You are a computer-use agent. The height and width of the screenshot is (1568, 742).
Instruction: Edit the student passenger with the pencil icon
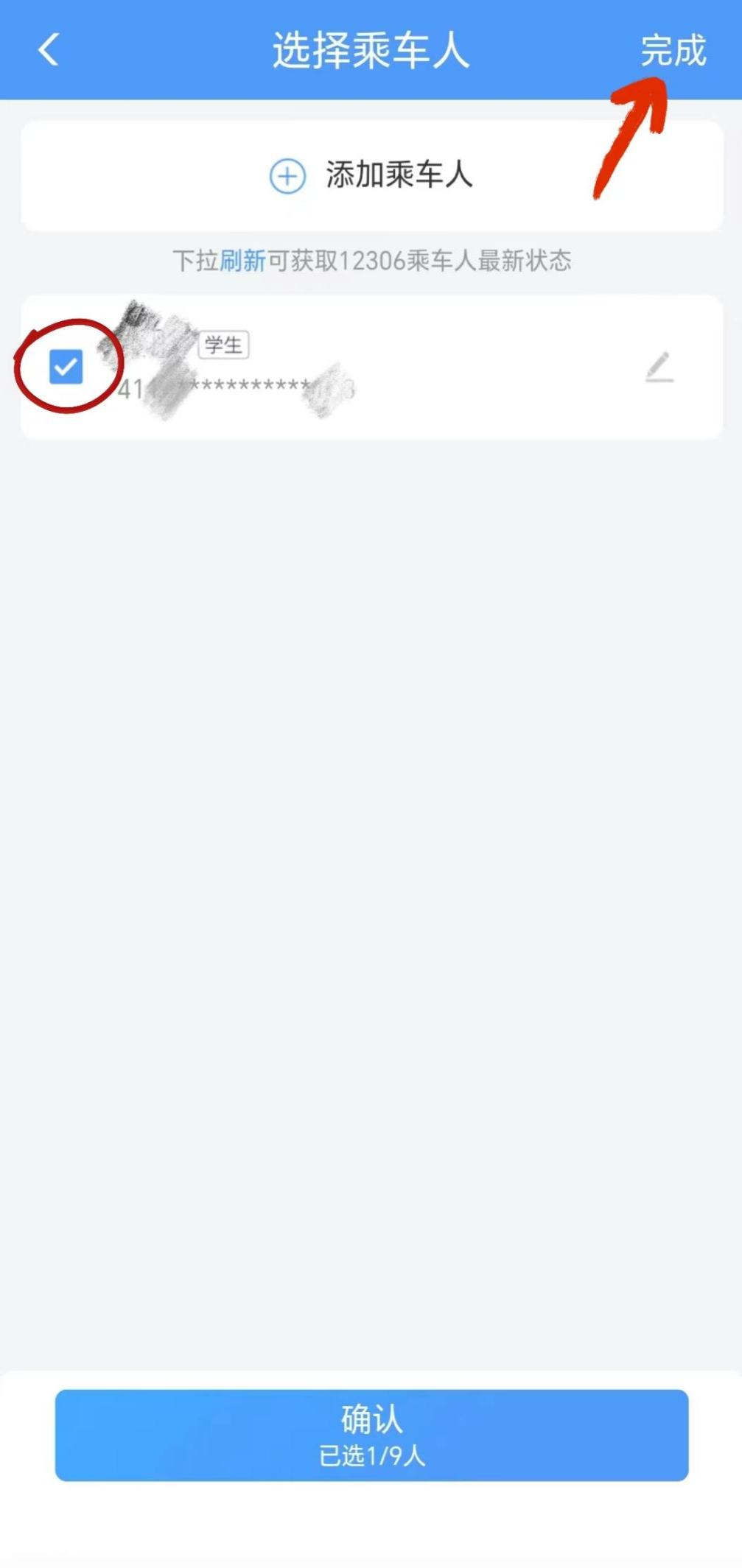(659, 368)
